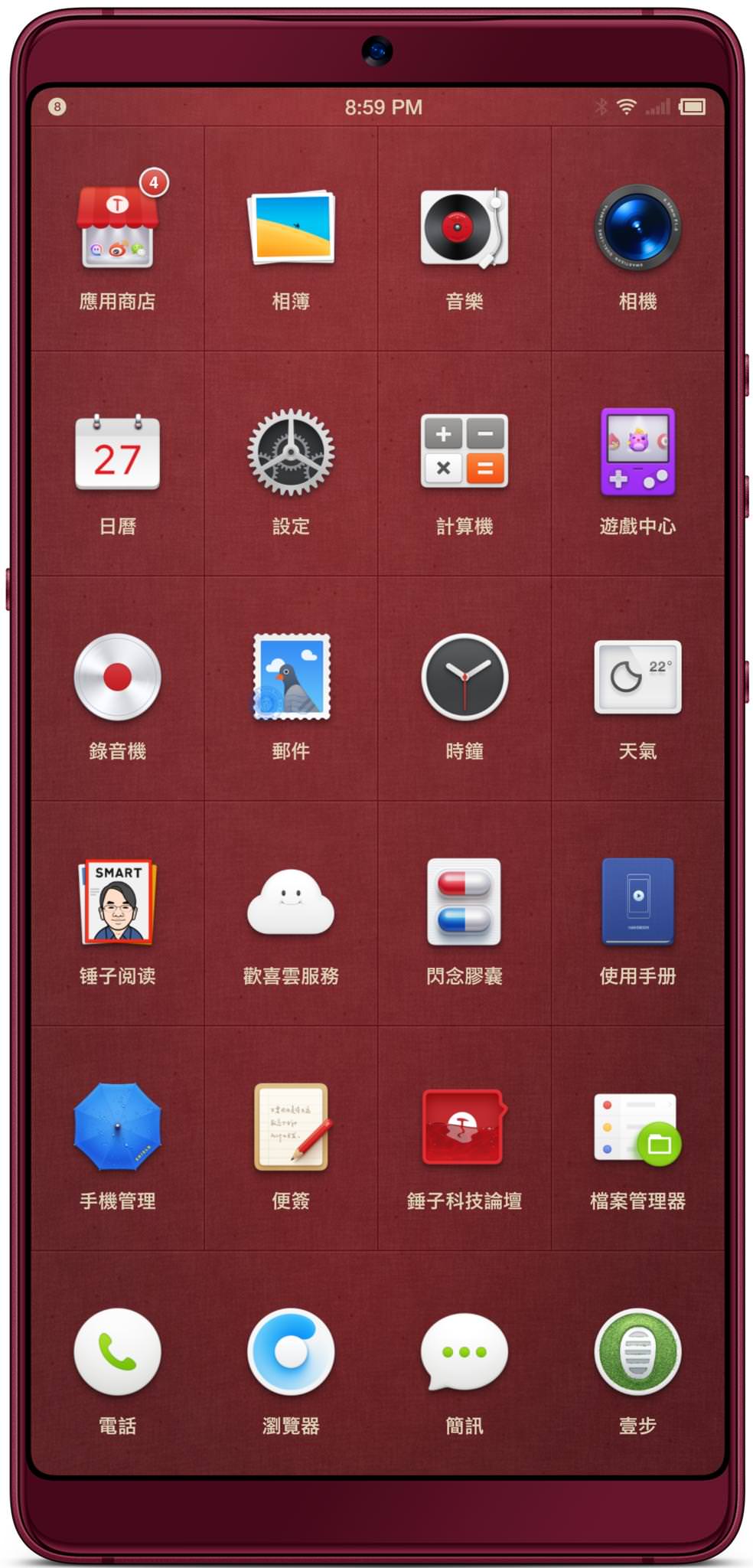Launch 閃念膠囊 idea capsule
Screen dimensions: 753x1568
point(465,902)
